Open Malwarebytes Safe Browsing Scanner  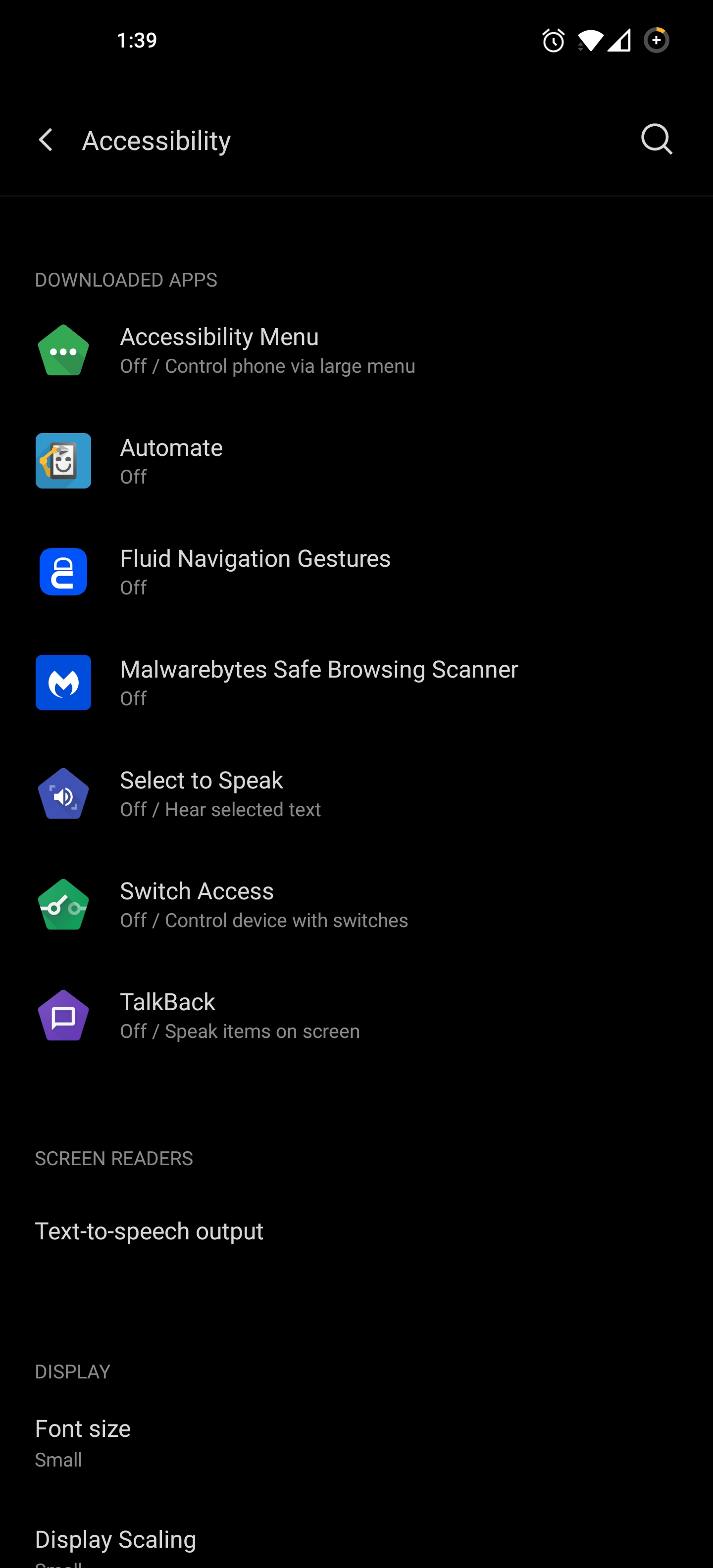tap(318, 683)
